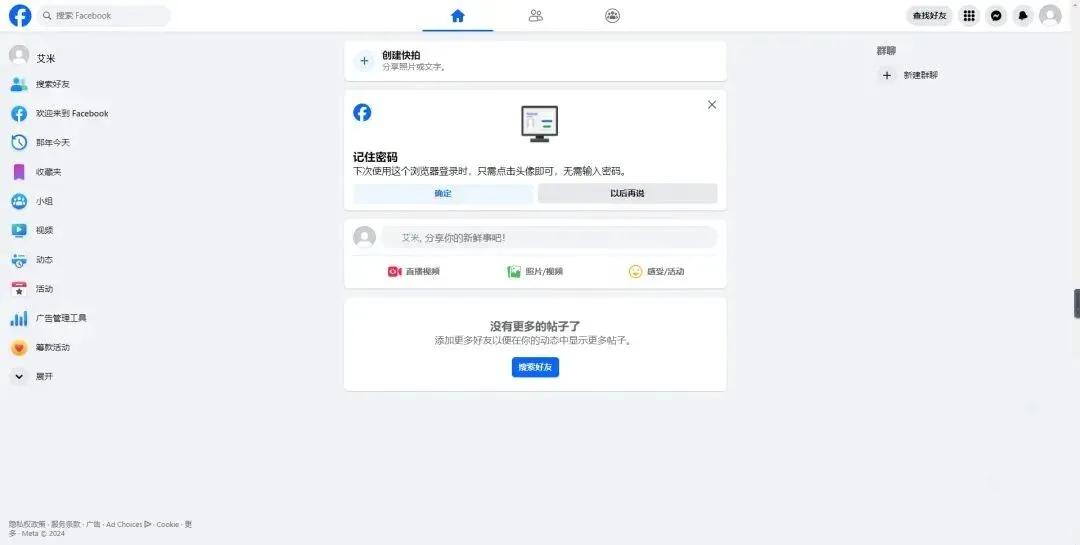1080x545 pixels.
Task: Tap the blue 搜索好友 button
Action: (x=535, y=367)
